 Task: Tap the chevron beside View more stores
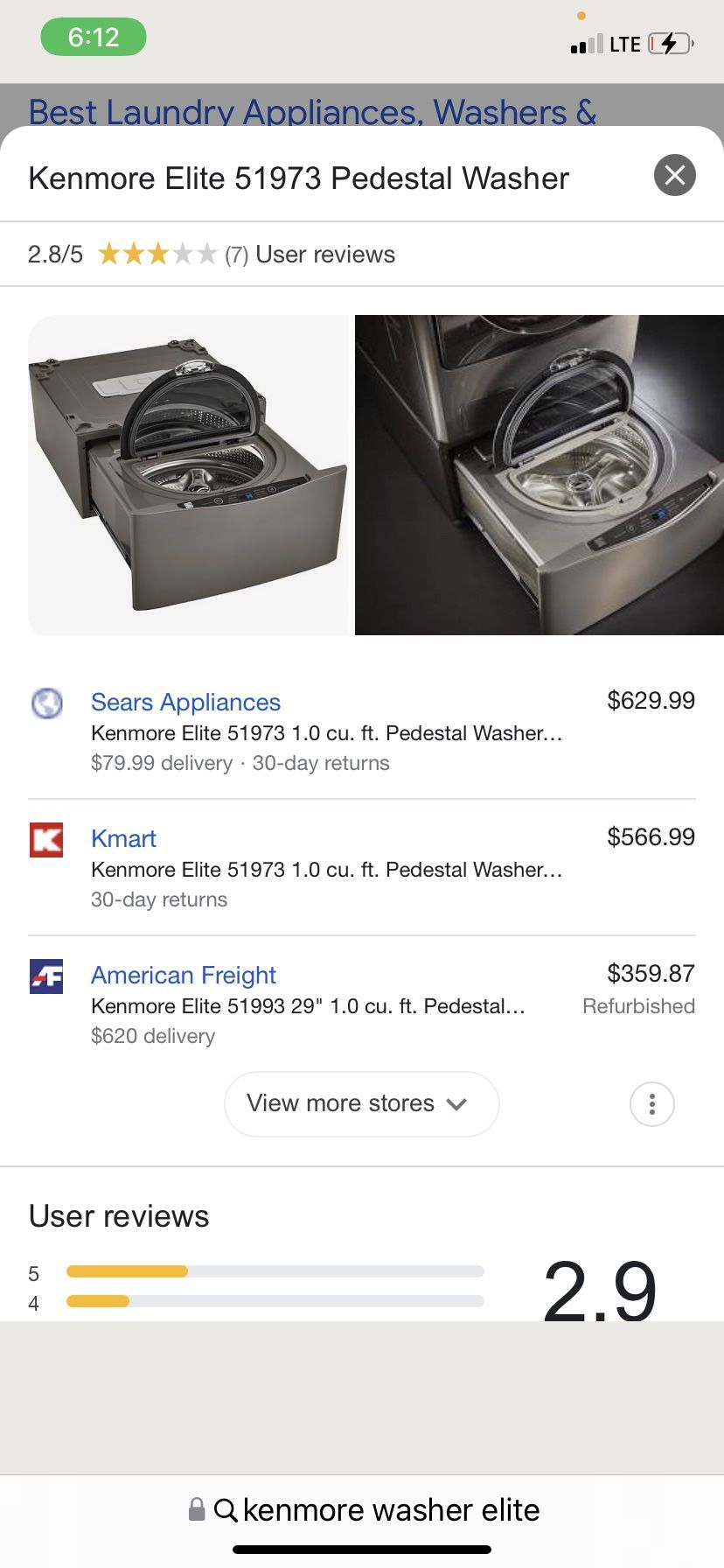point(457,1105)
